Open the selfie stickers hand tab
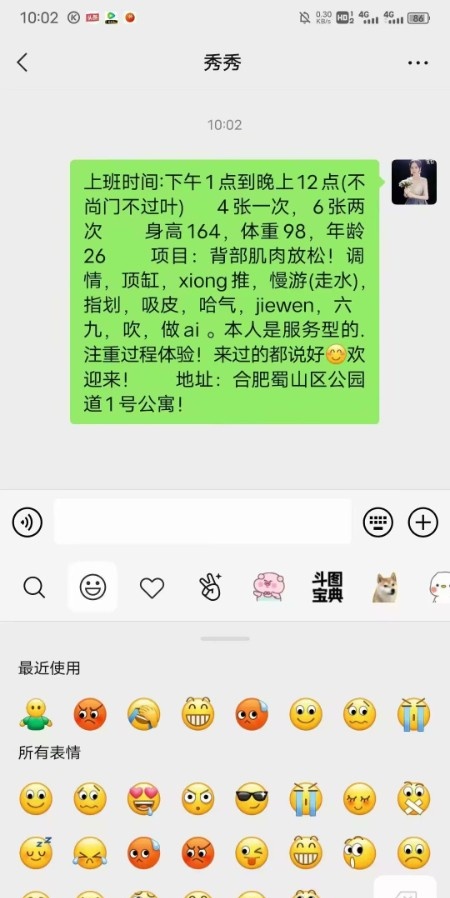450x898 pixels. (211, 588)
